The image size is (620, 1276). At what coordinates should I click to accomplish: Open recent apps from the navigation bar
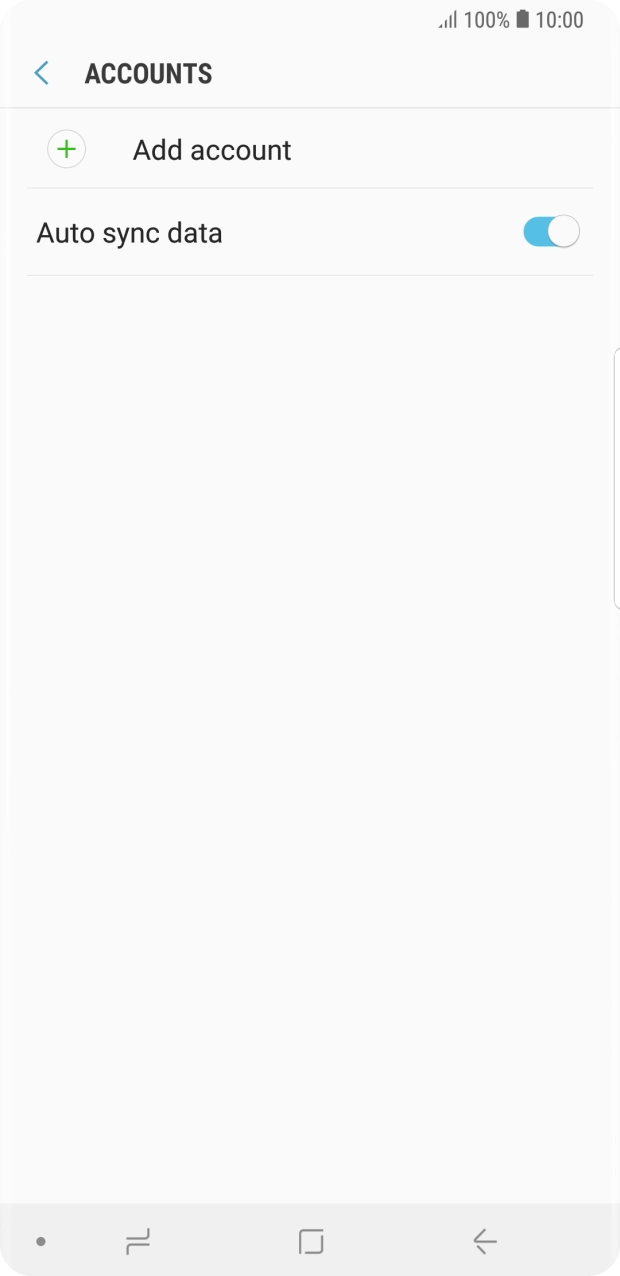[x=138, y=1241]
